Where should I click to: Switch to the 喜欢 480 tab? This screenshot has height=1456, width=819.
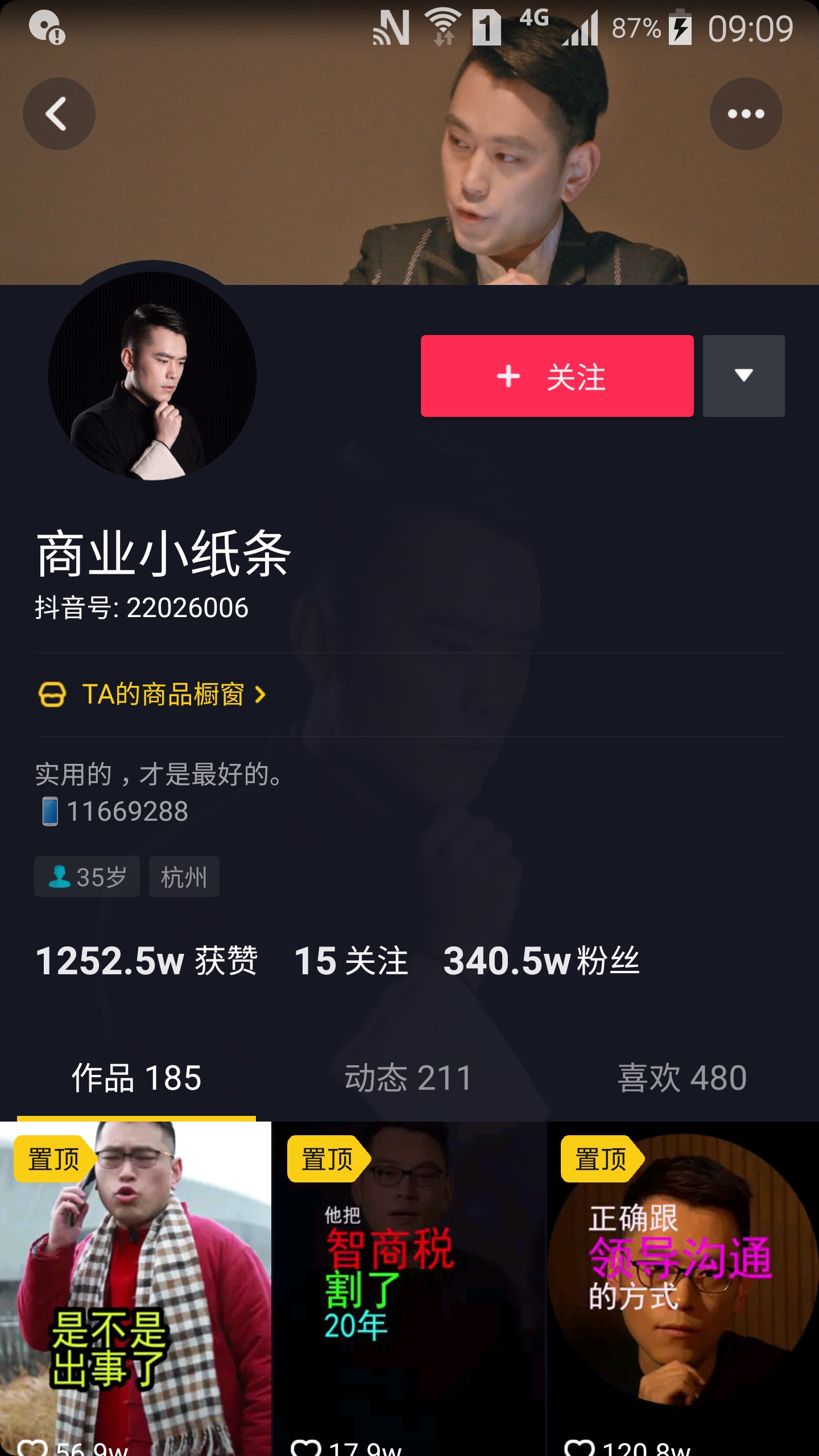pos(682,1078)
